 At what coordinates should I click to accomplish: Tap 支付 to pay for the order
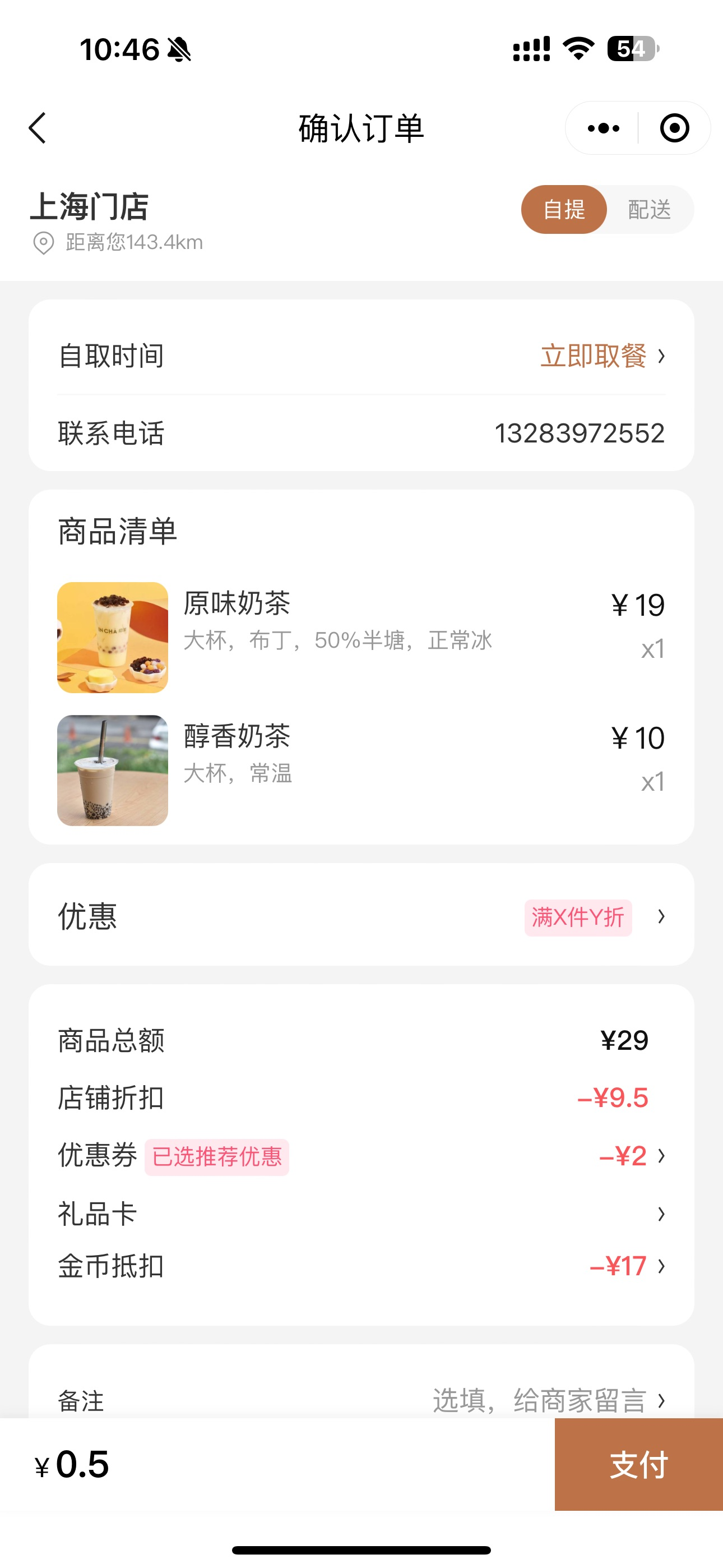click(x=638, y=1464)
